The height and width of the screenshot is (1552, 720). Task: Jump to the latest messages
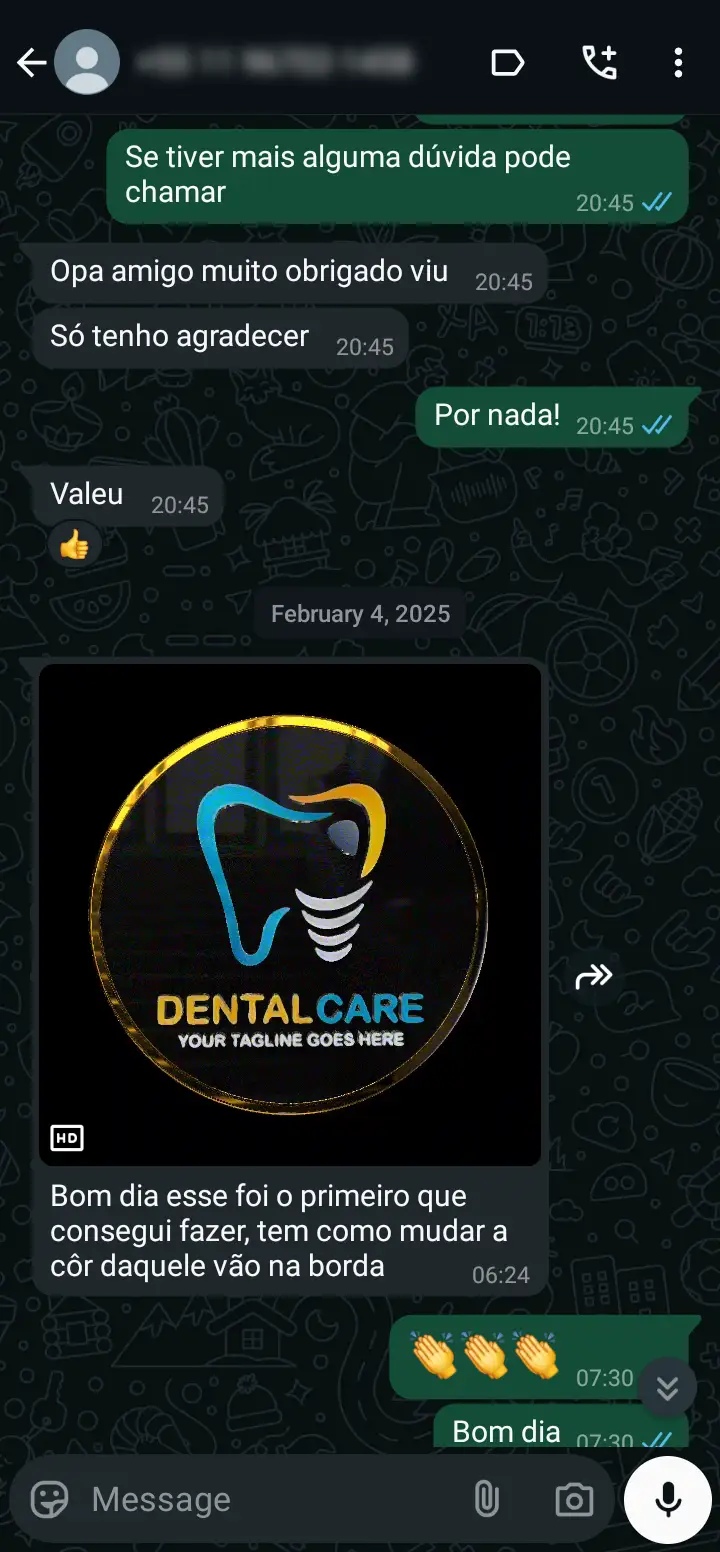(x=667, y=1387)
